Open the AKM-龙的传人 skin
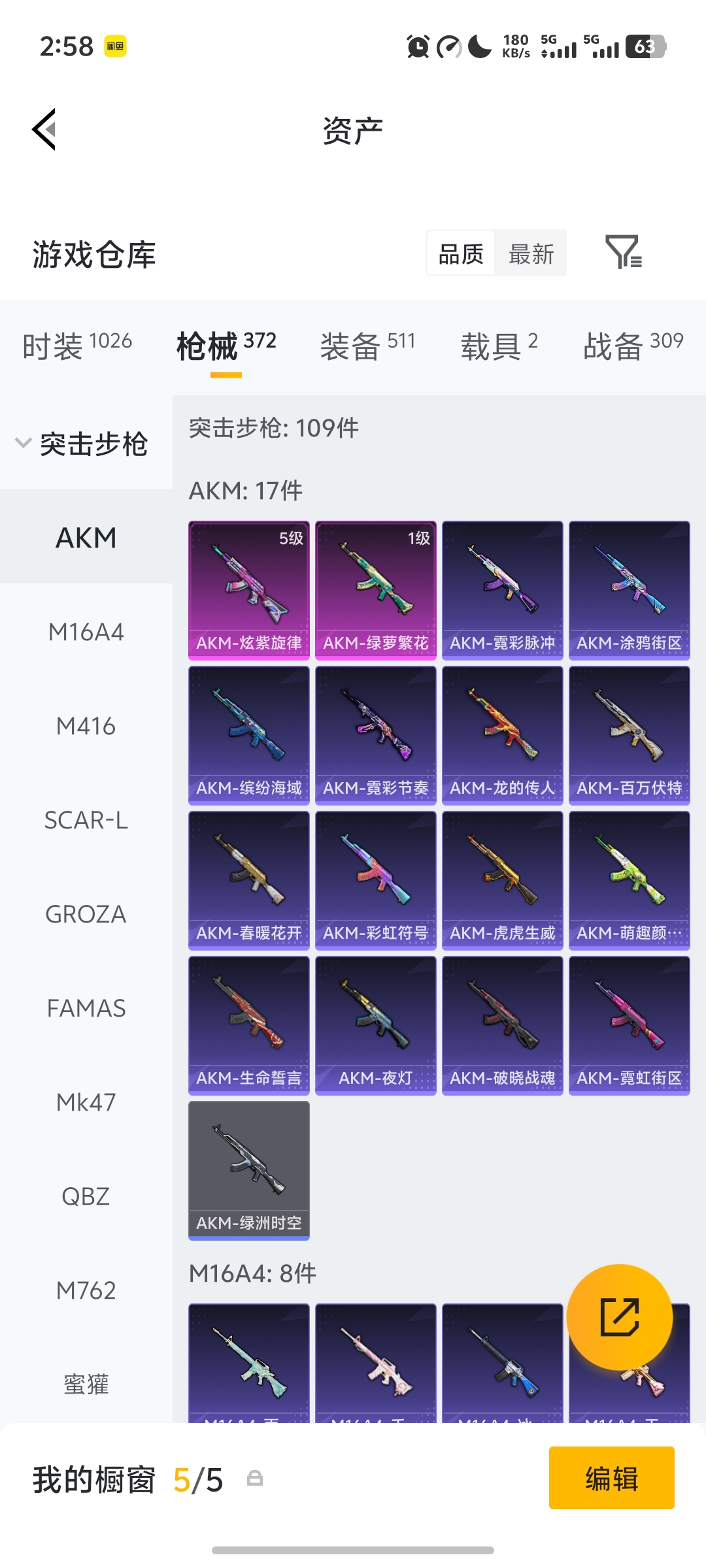 pos(502,735)
